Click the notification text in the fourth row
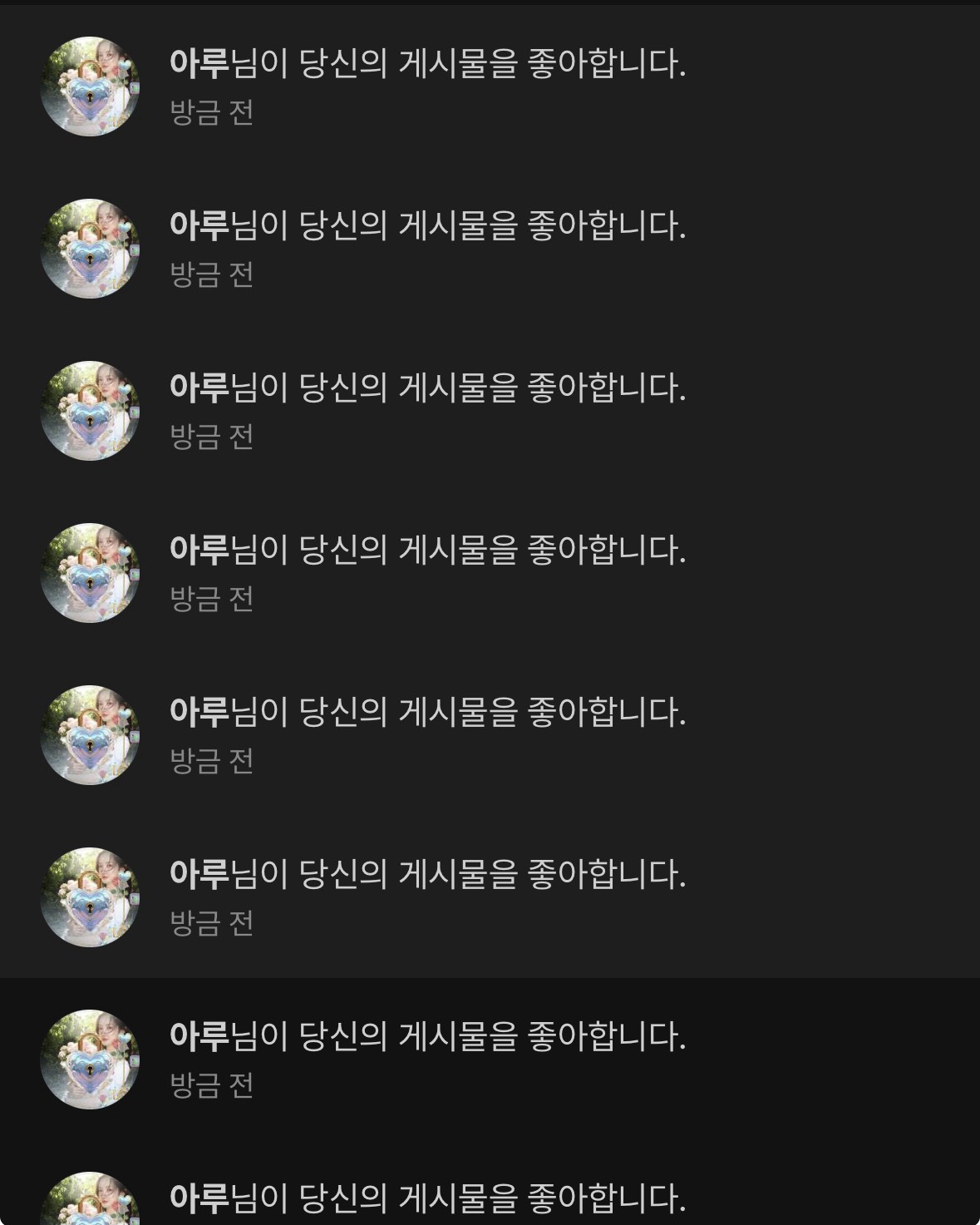This screenshot has height=1225, width=980. click(x=429, y=546)
